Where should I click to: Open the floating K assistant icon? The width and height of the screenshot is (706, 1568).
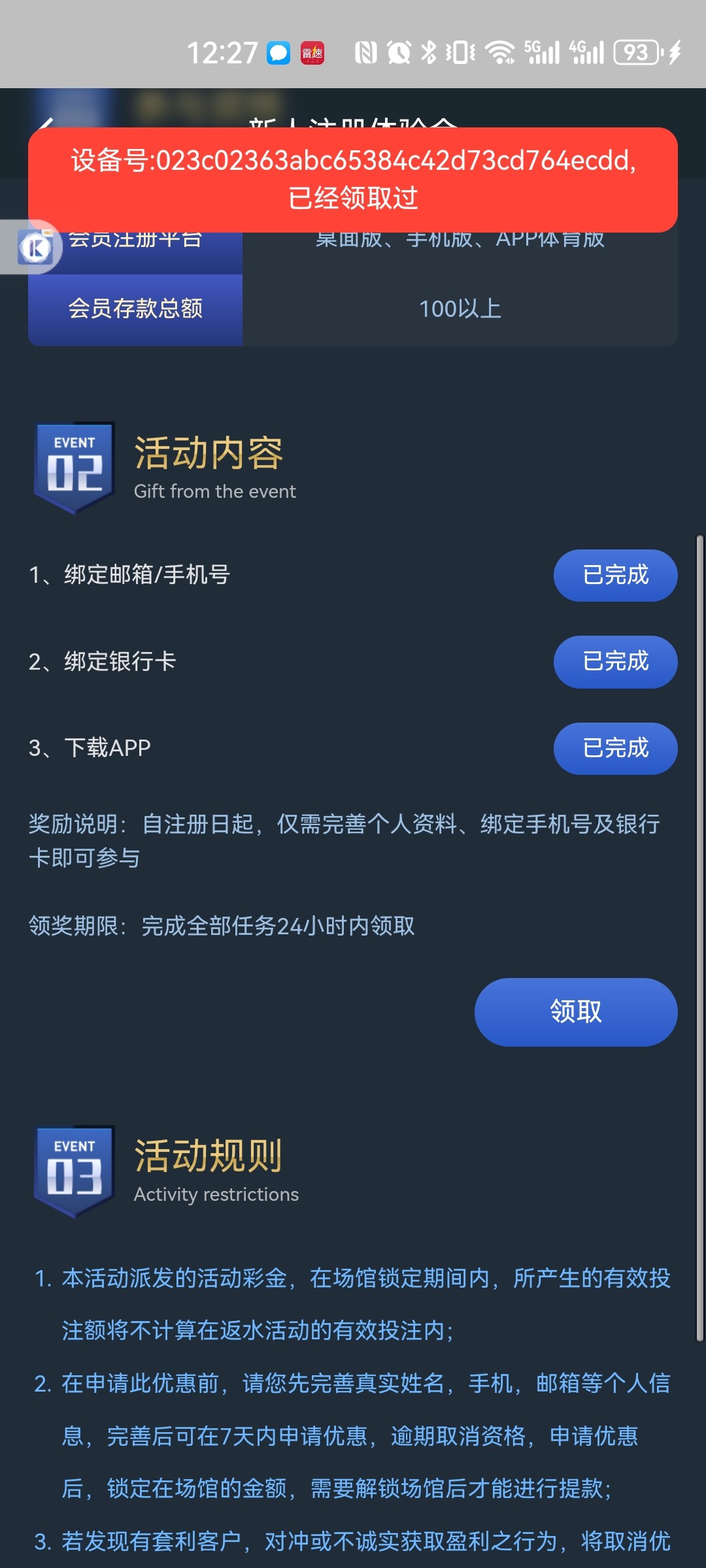tap(34, 247)
